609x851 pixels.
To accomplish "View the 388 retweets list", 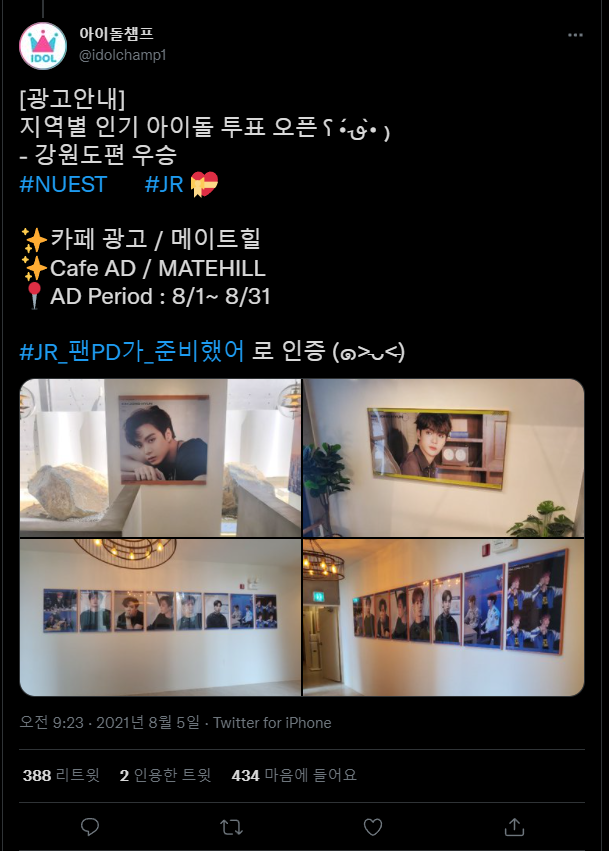I will click(61, 775).
